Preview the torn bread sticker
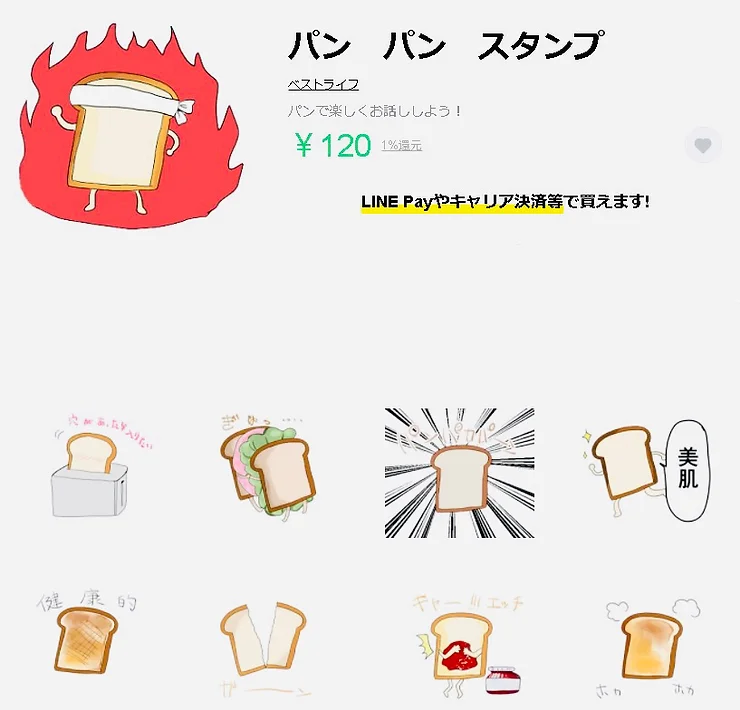This screenshot has width=740, height=710. point(264,640)
